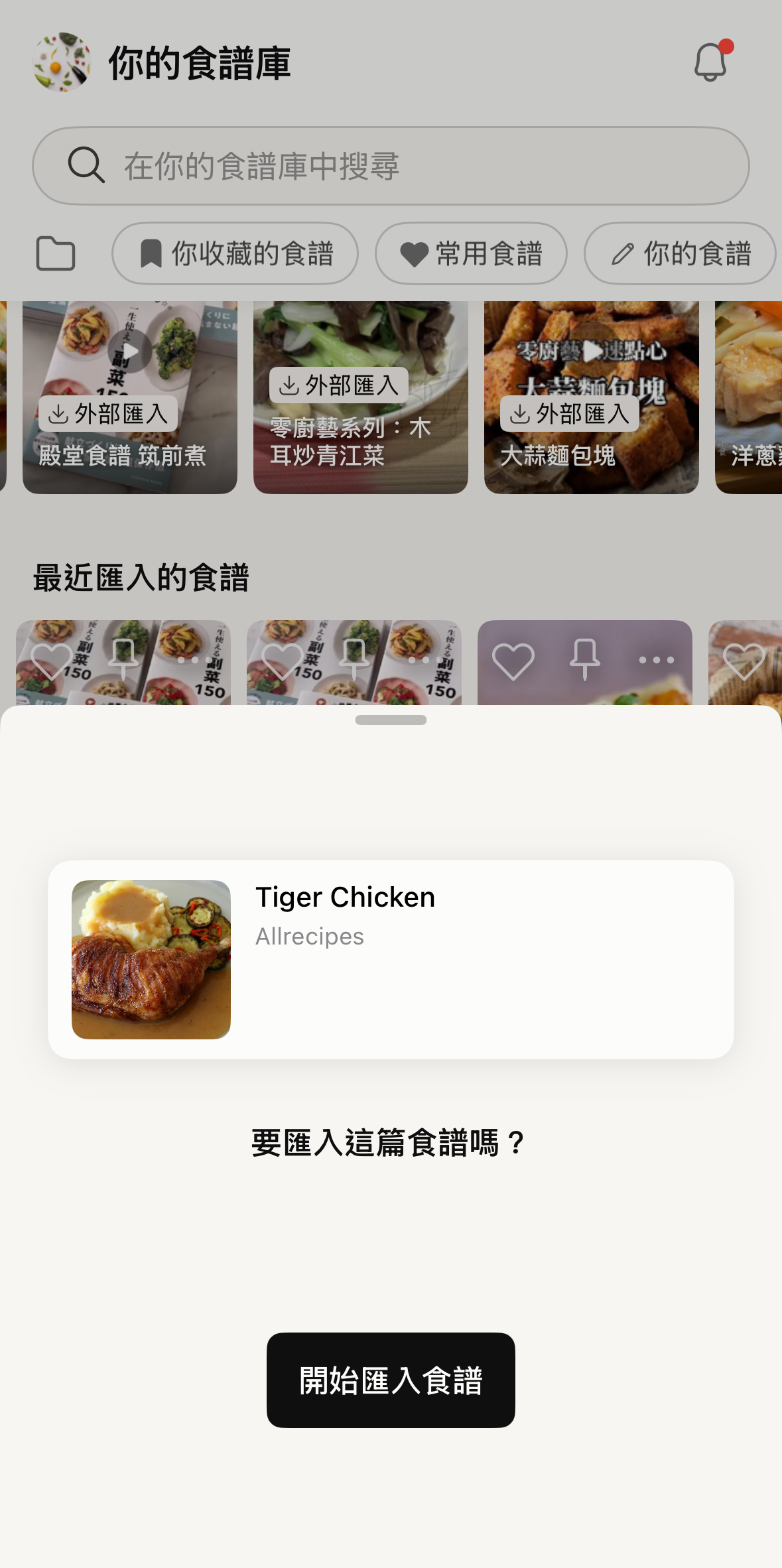Open 零廚藝系列：木耳炒青江菜 recipe
The width and height of the screenshot is (782, 1568).
coord(361,398)
